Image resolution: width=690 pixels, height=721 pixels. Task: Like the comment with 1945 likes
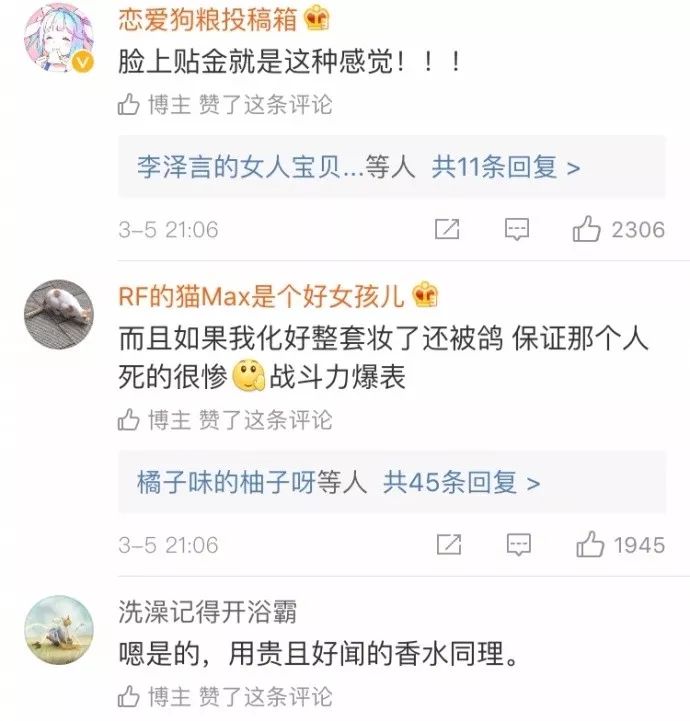coord(590,545)
